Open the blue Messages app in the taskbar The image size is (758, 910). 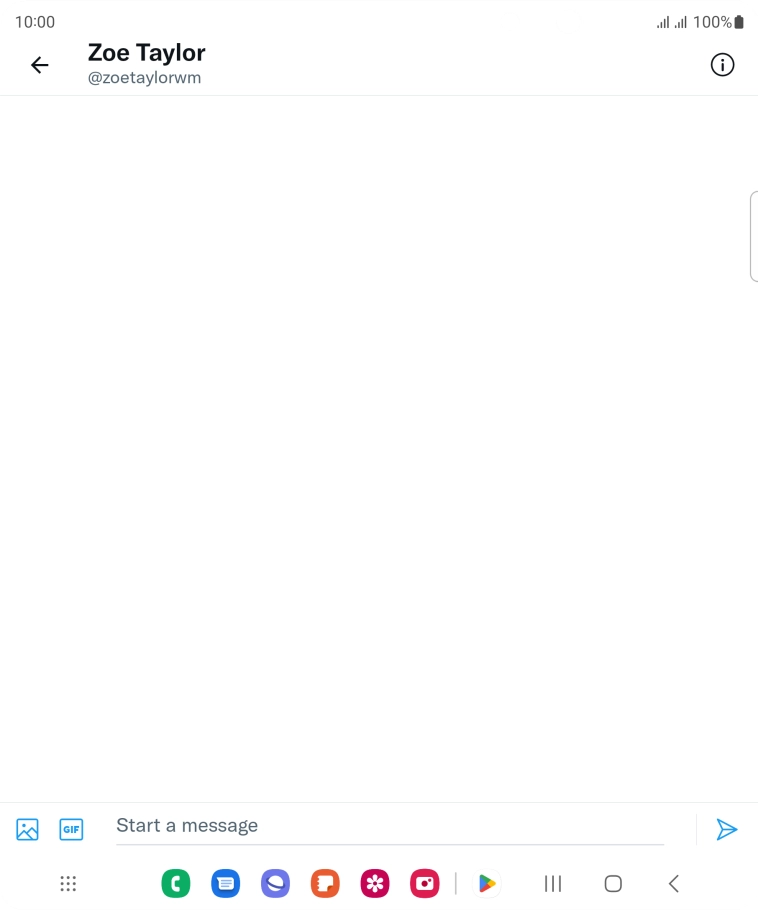226,884
